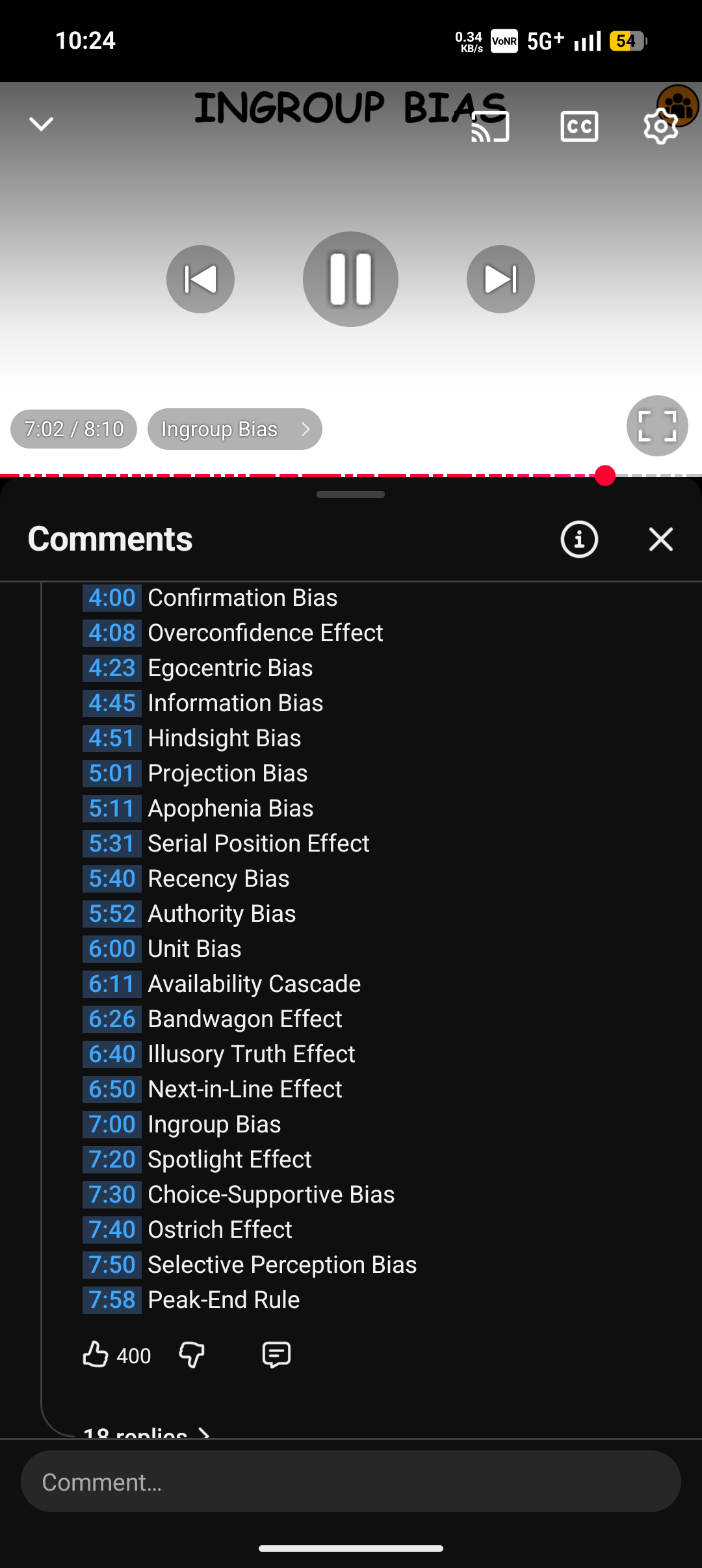
Task: Skip to previous video
Action: click(x=200, y=279)
